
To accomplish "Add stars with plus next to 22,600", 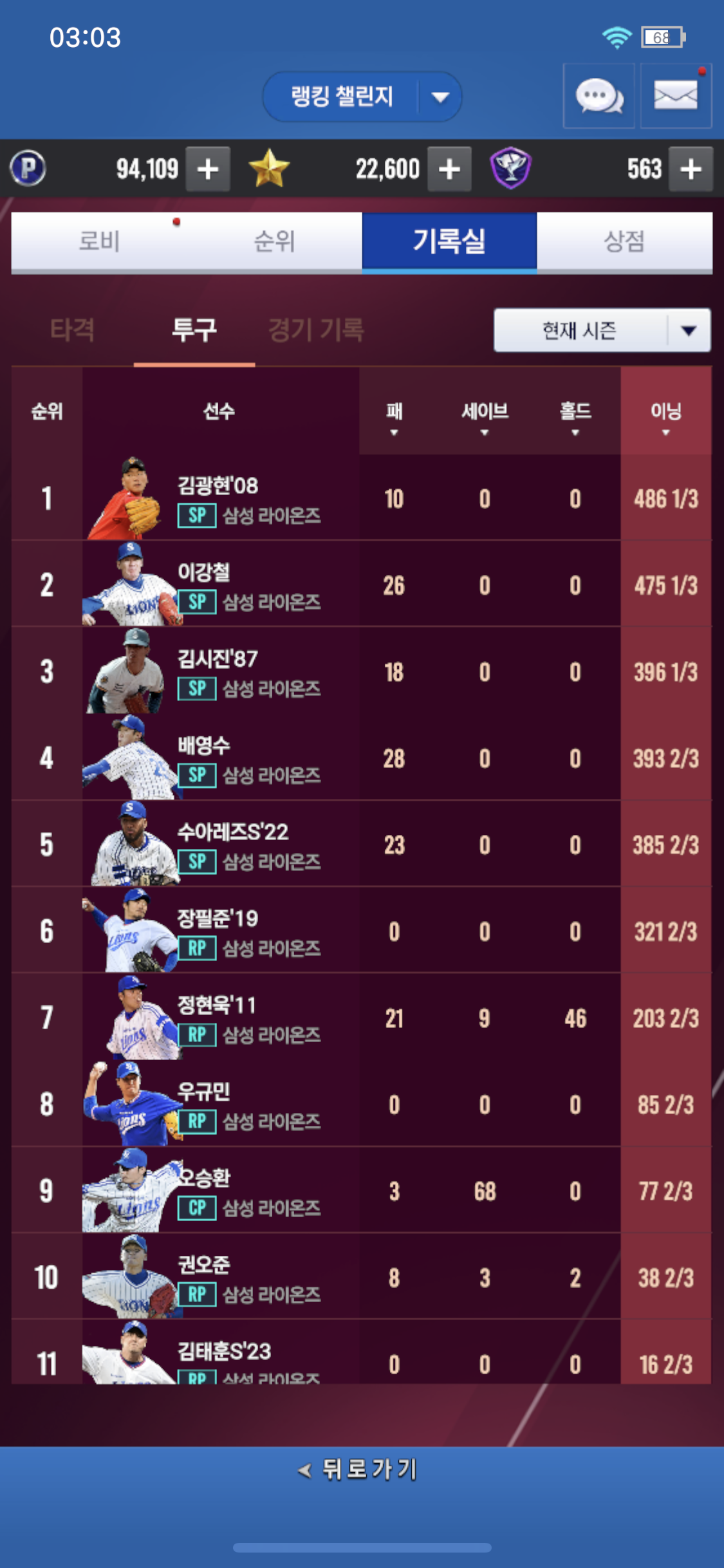I will point(449,169).
